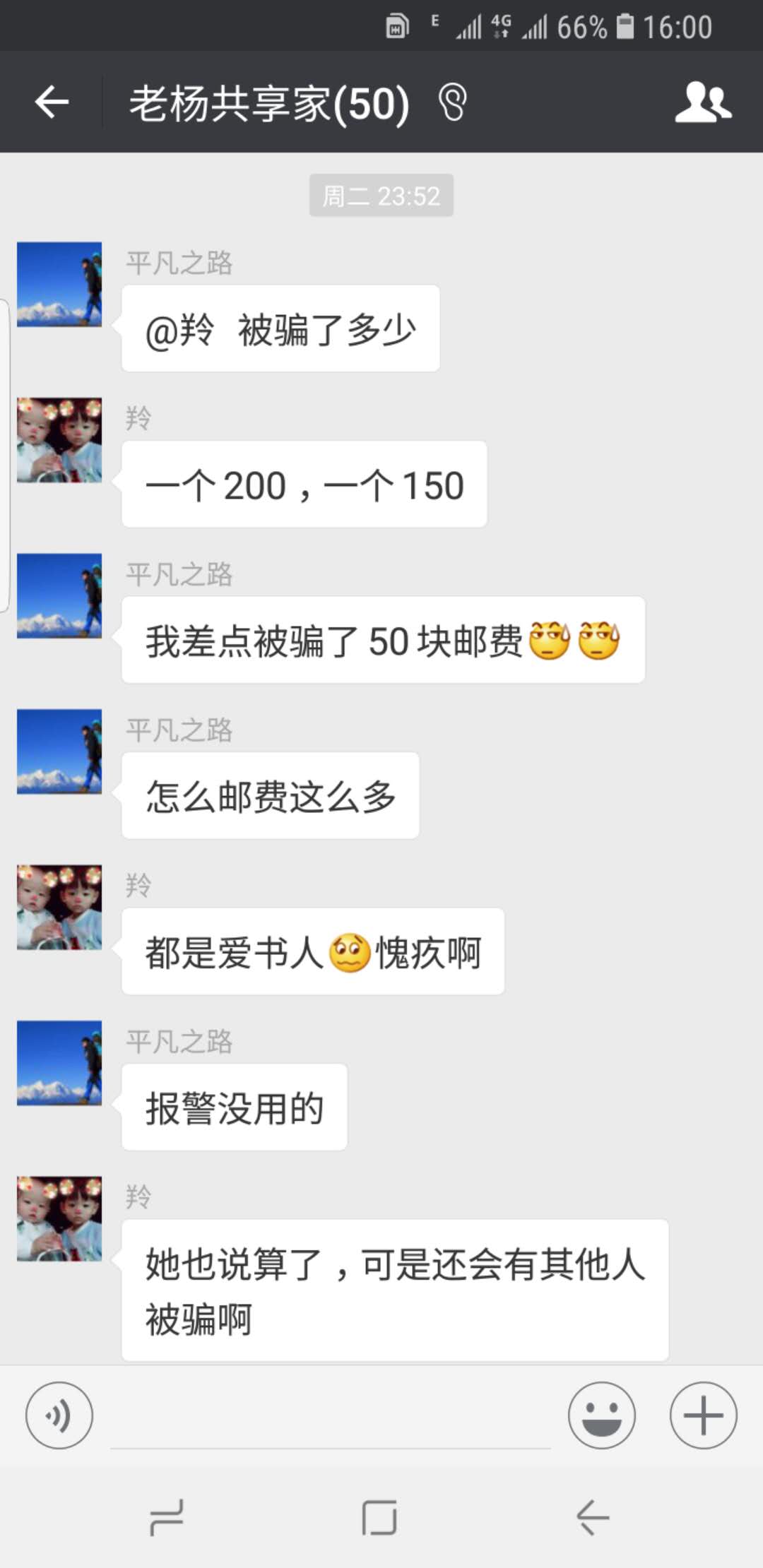Open the emoji sticker panel
This screenshot has width=763, height=1568.
pos(601,1415)
